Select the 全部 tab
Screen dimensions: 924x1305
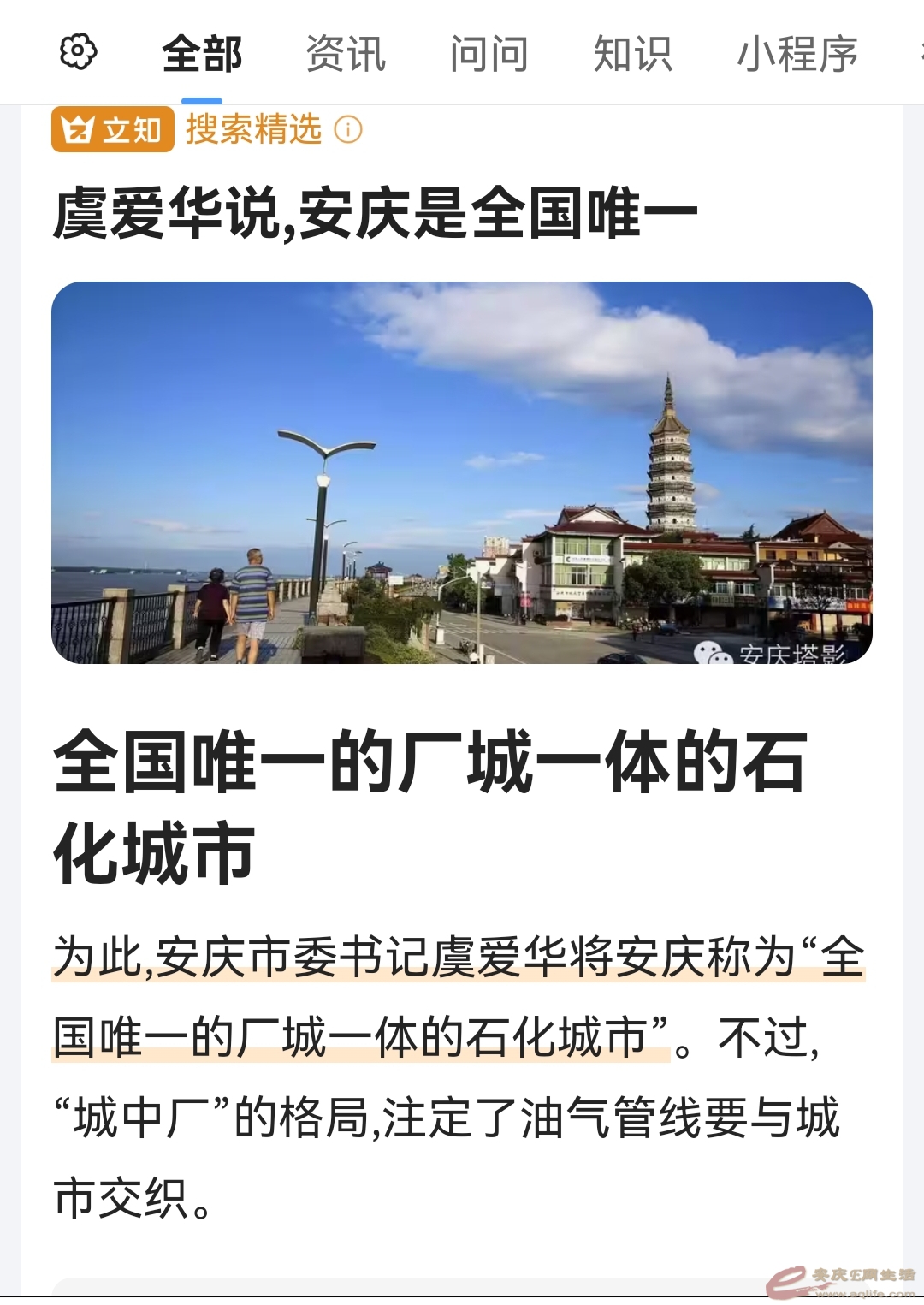202,54
